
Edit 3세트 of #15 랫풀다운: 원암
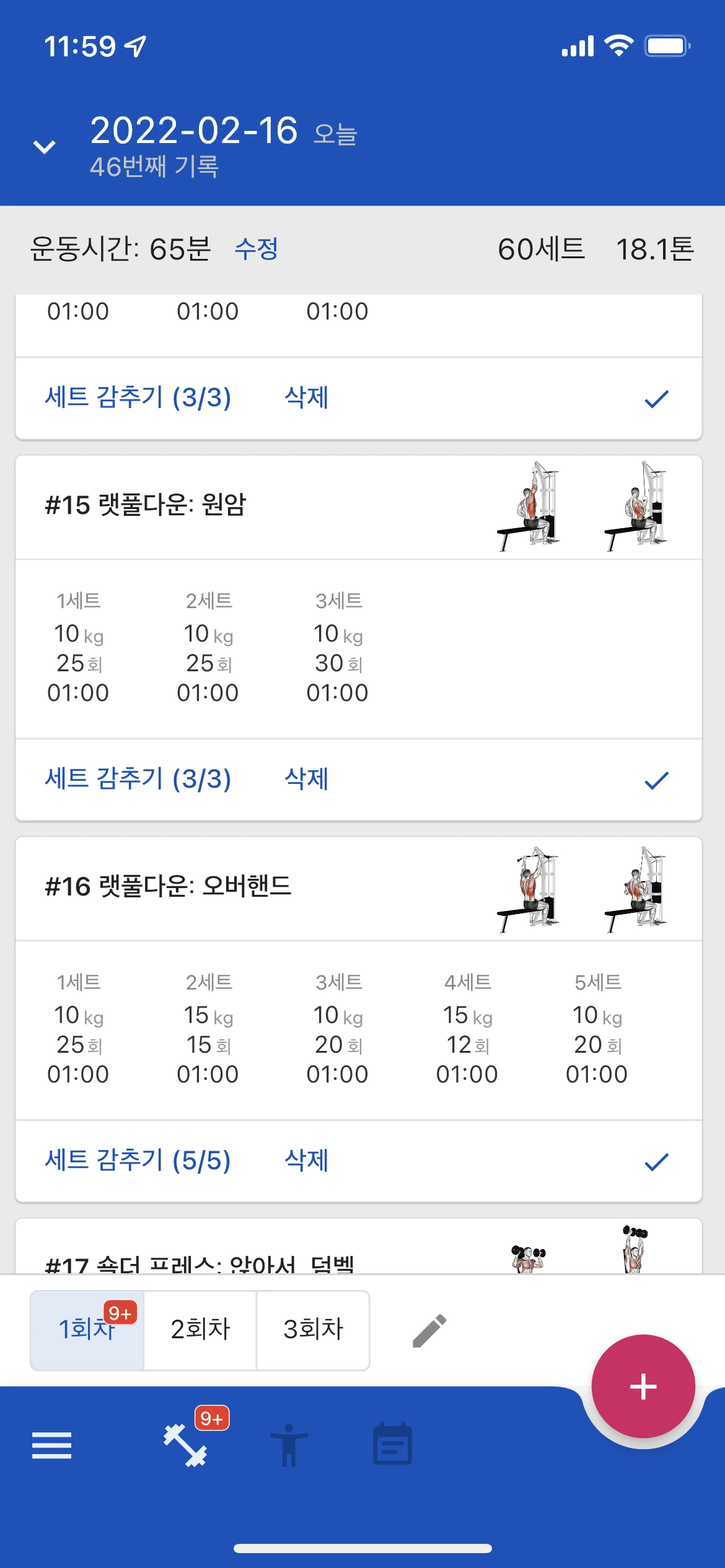[338, 647]
